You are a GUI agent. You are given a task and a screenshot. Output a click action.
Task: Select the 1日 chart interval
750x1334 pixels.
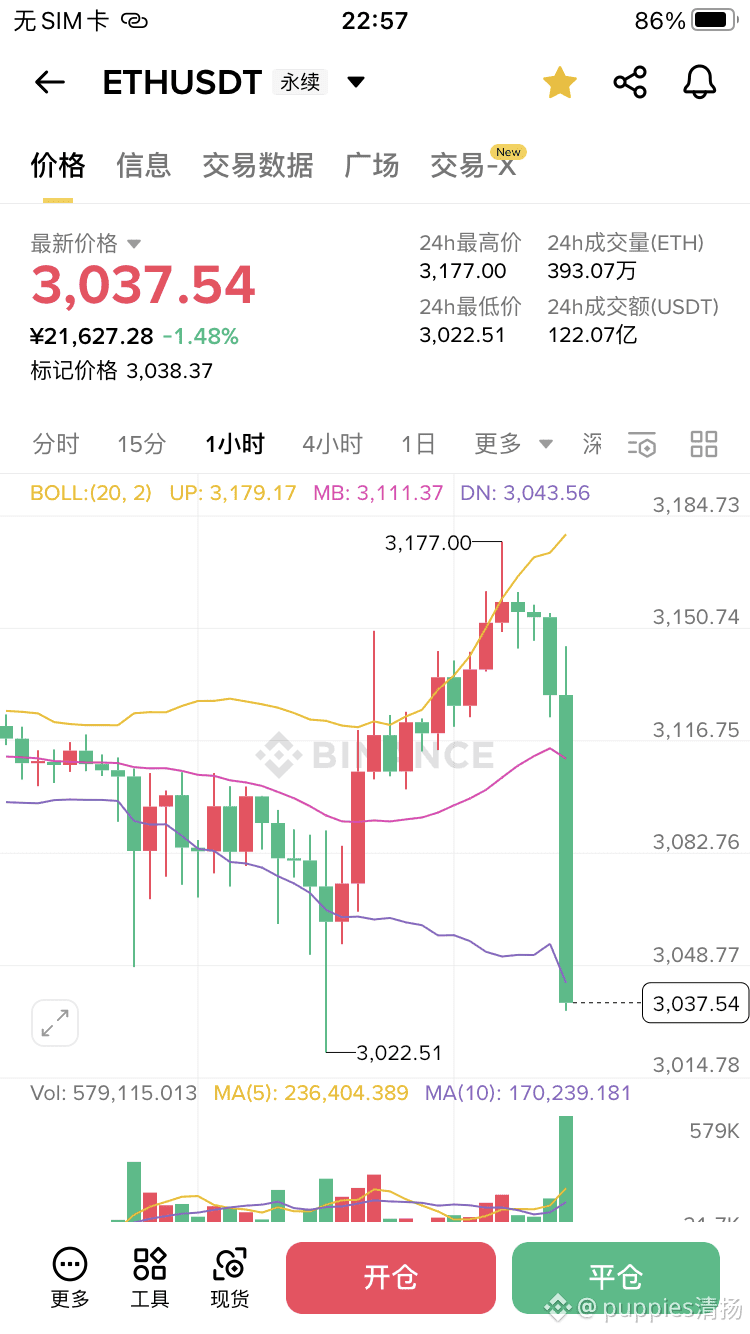(418, 444)
